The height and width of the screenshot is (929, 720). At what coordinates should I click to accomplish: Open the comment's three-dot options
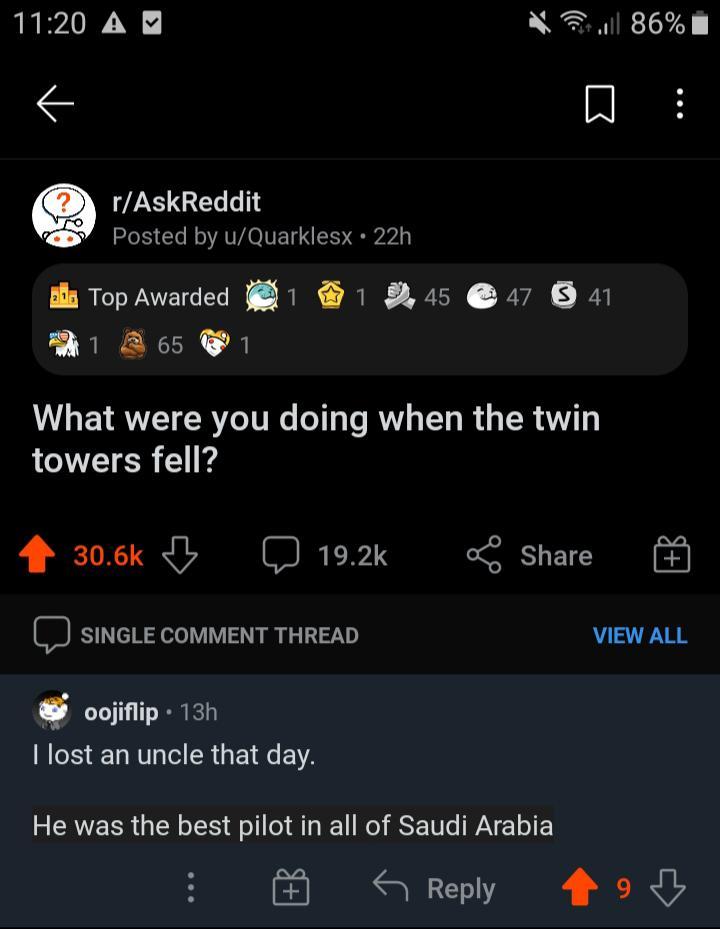[x=191, y=888]
